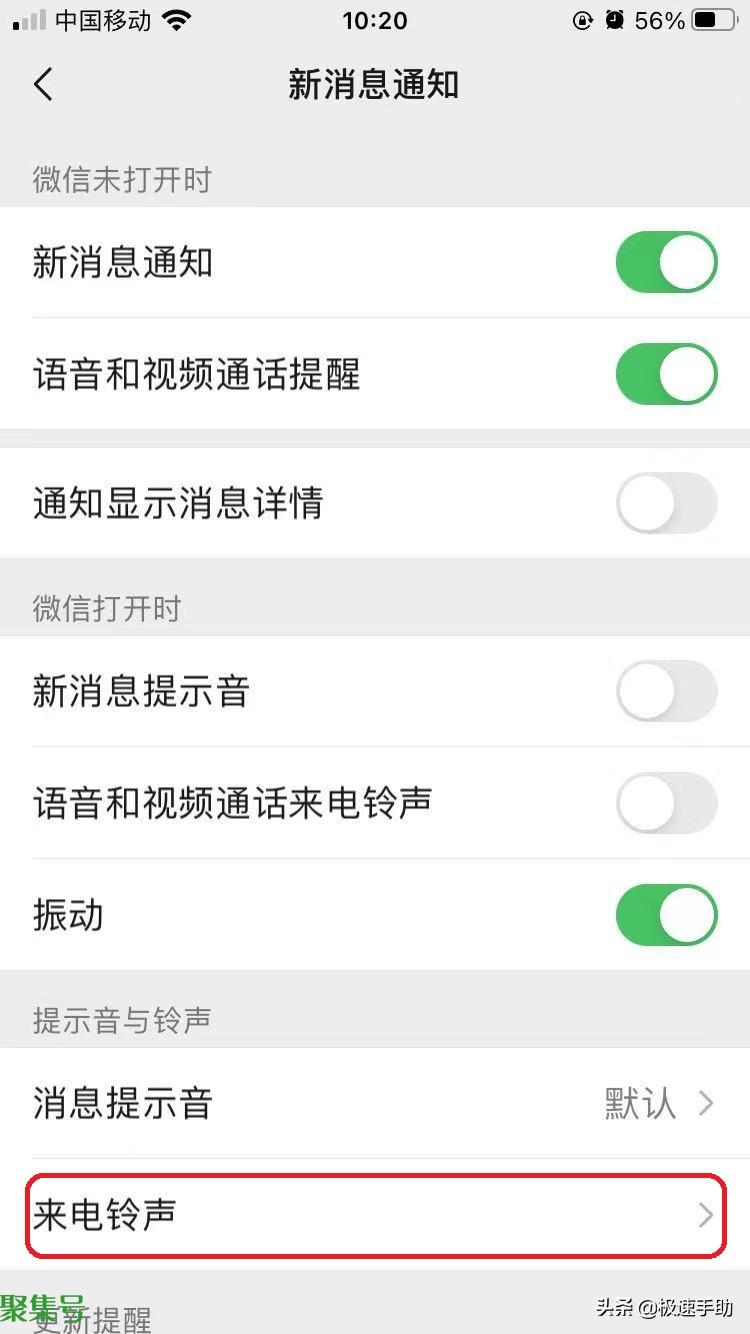This screenshot has width=750, height=1334.
Task: Open the highlighted 来电铃声 ringtone option
Action: 375,1215
